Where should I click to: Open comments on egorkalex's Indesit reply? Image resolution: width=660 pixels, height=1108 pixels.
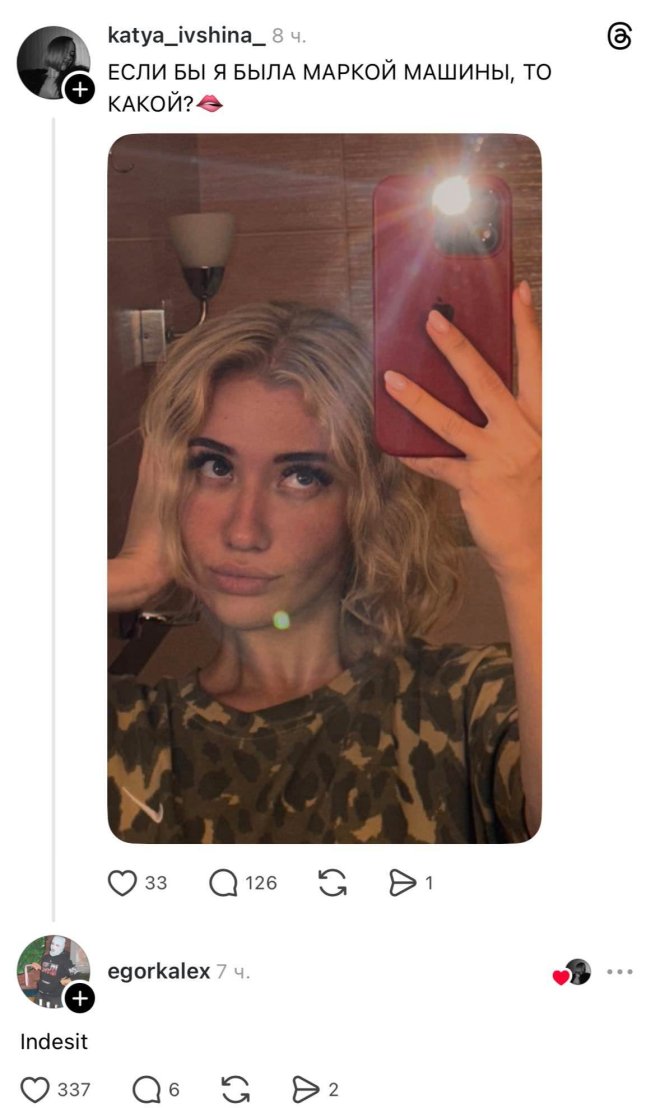click(x=146, y=1089)
